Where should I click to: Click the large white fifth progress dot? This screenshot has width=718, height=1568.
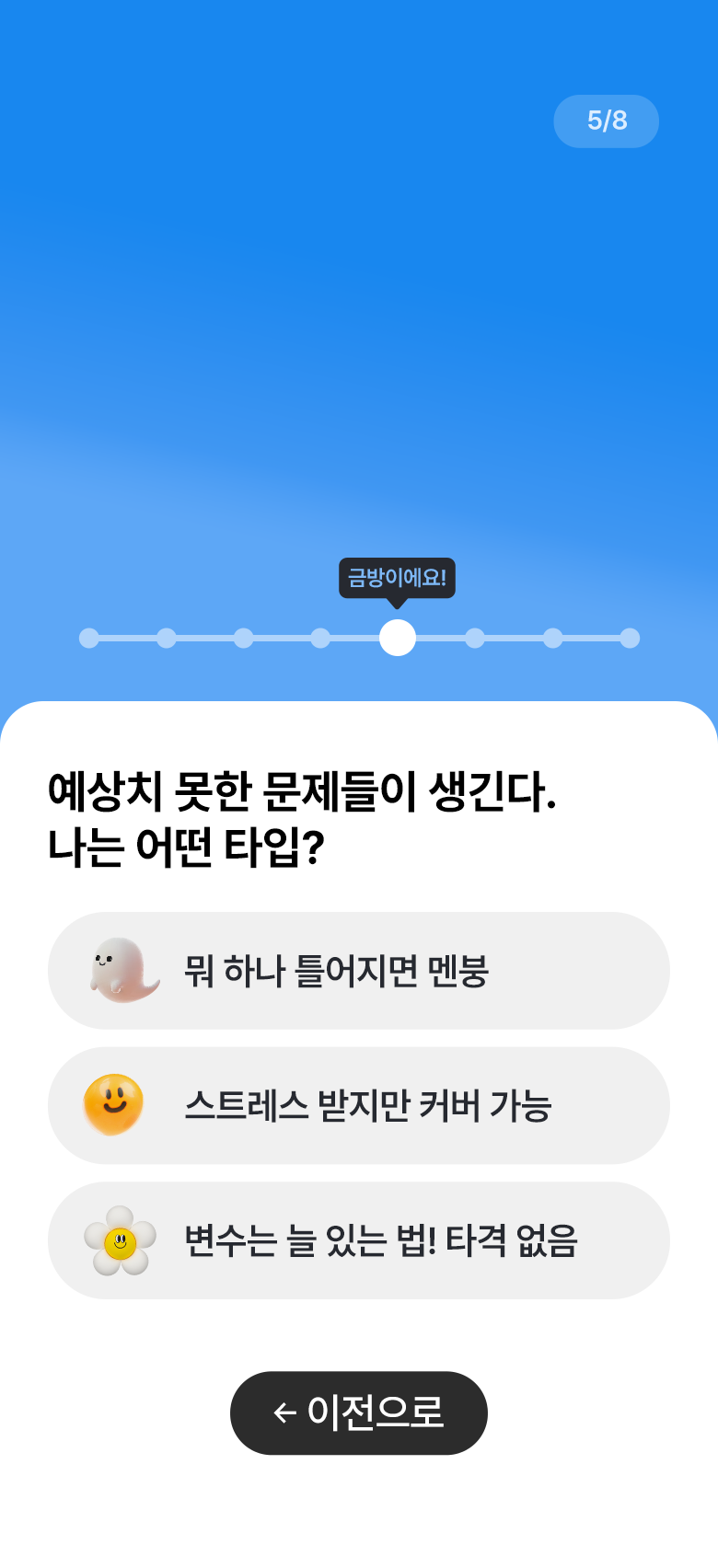pyautogui.click(x=397, y=638)
